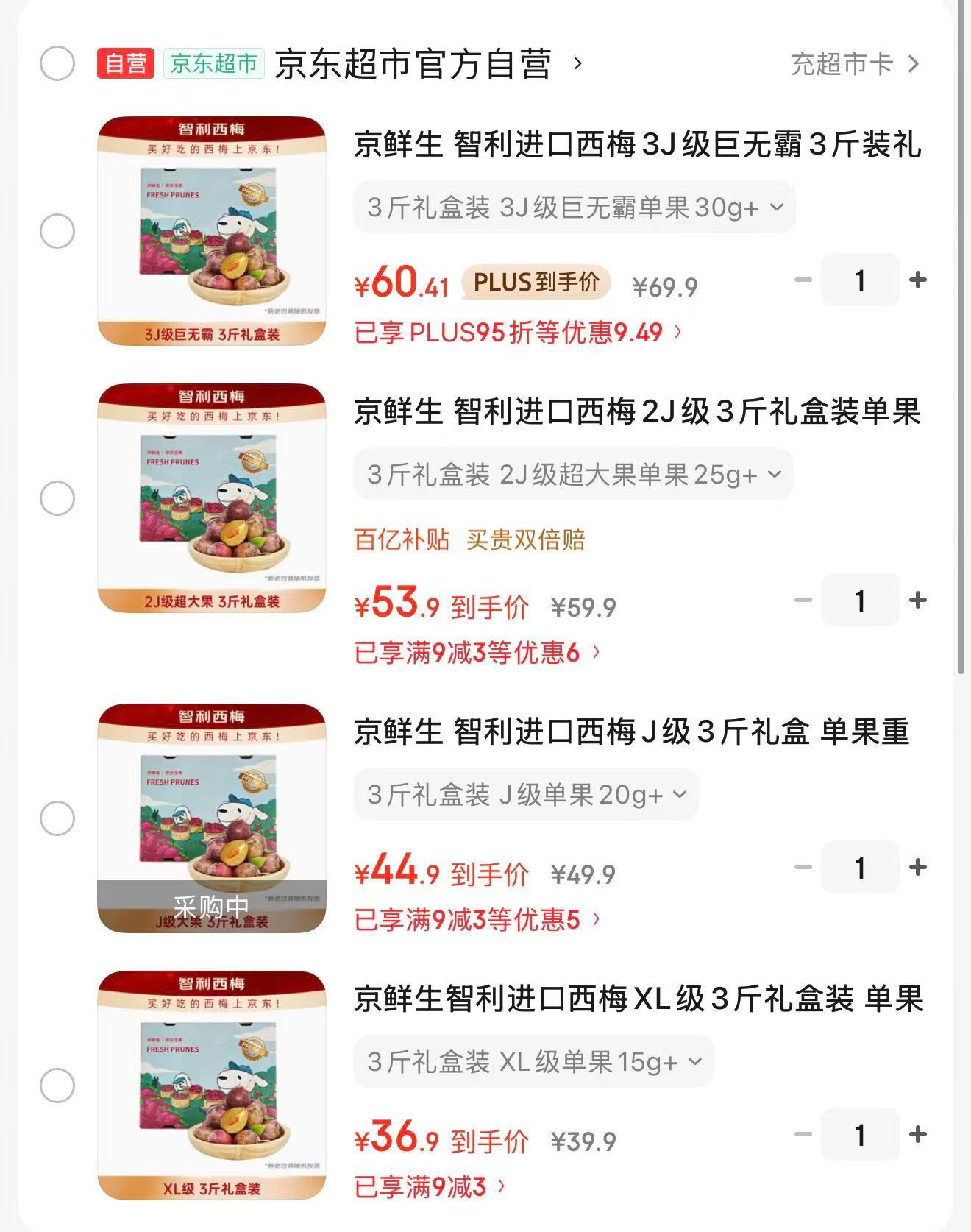Open the J级单果20g+ spec selector

click(x=526, y=795)
